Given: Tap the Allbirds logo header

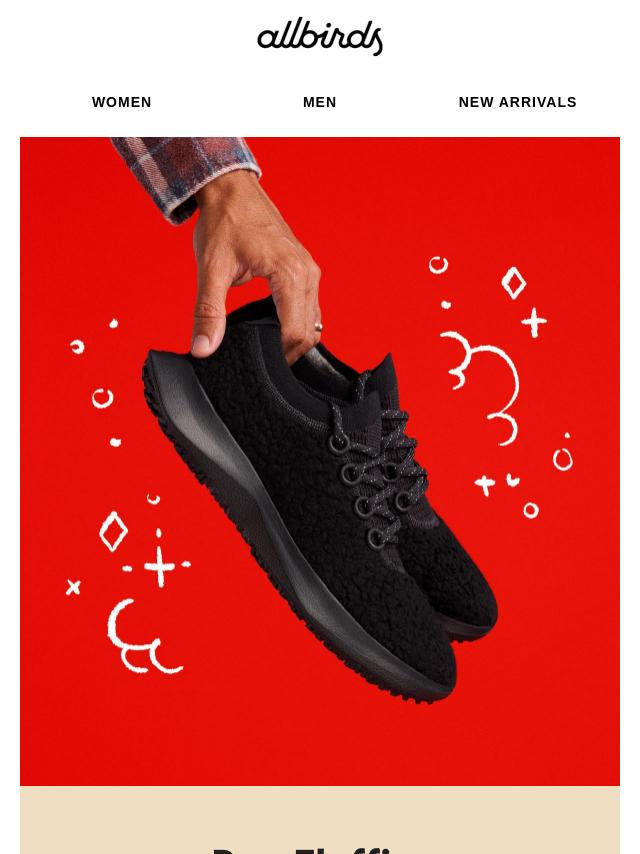Looking at the screenshot, I should (x=320, y=36).
